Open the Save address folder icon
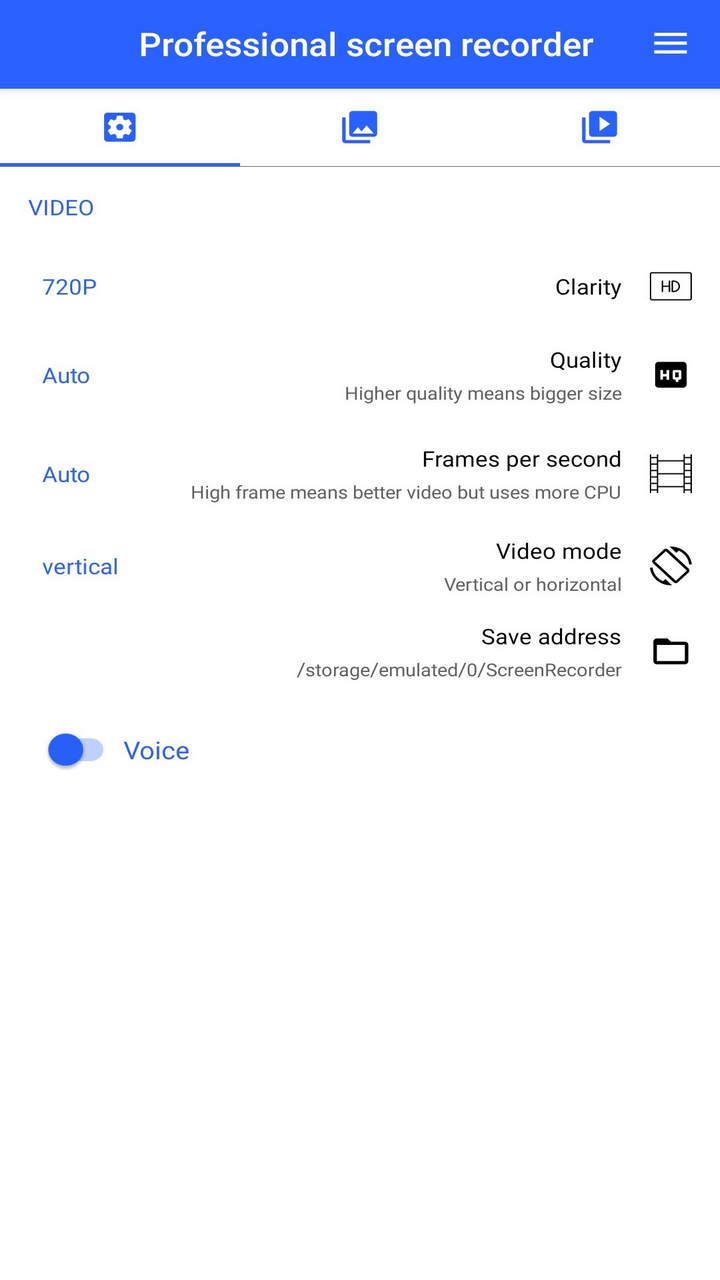The image size is (720, 1280). coord(669,650)
